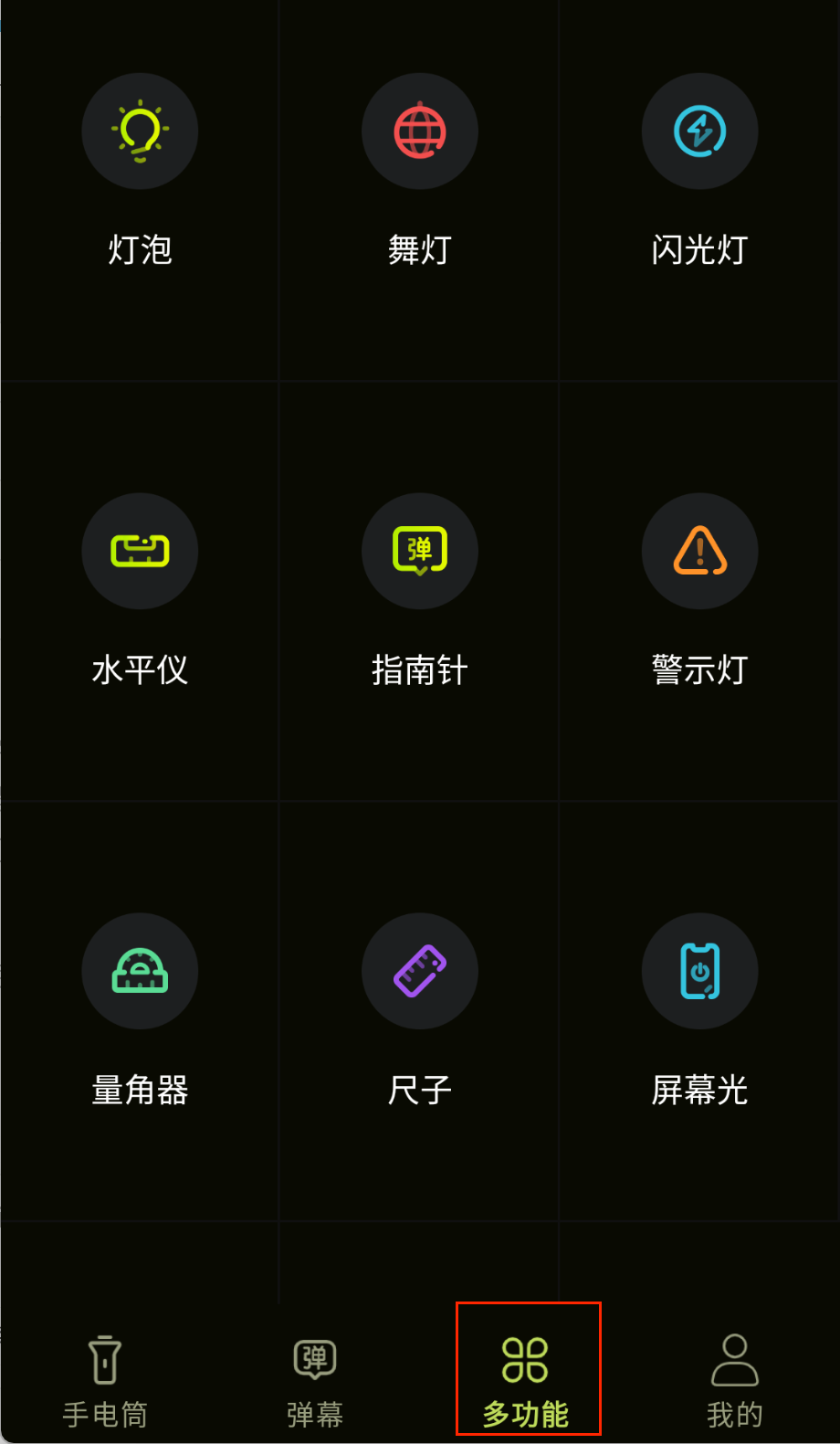Switch to the 手电筒 tab

105,1381
